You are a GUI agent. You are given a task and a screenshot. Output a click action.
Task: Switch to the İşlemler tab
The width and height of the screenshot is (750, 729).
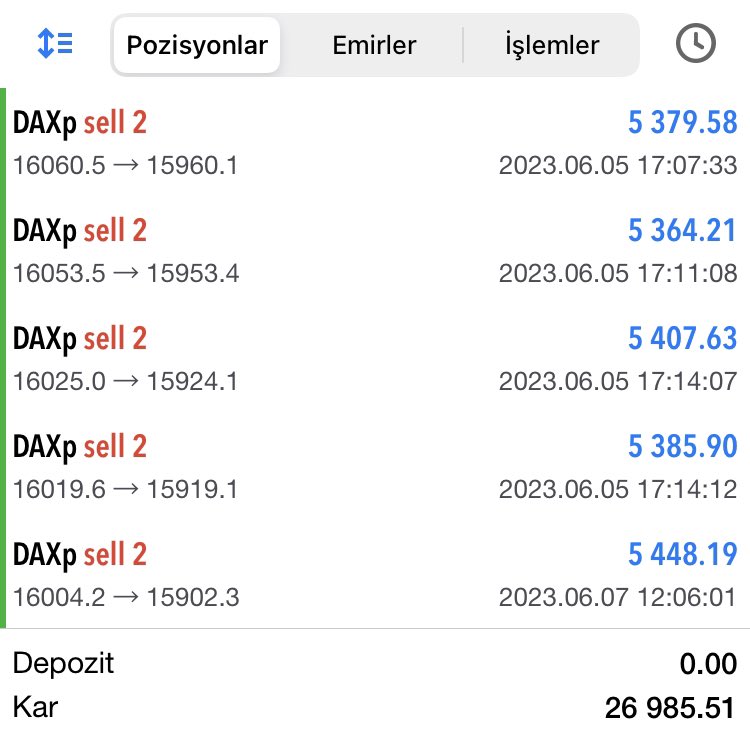click(x=552, y=45)
